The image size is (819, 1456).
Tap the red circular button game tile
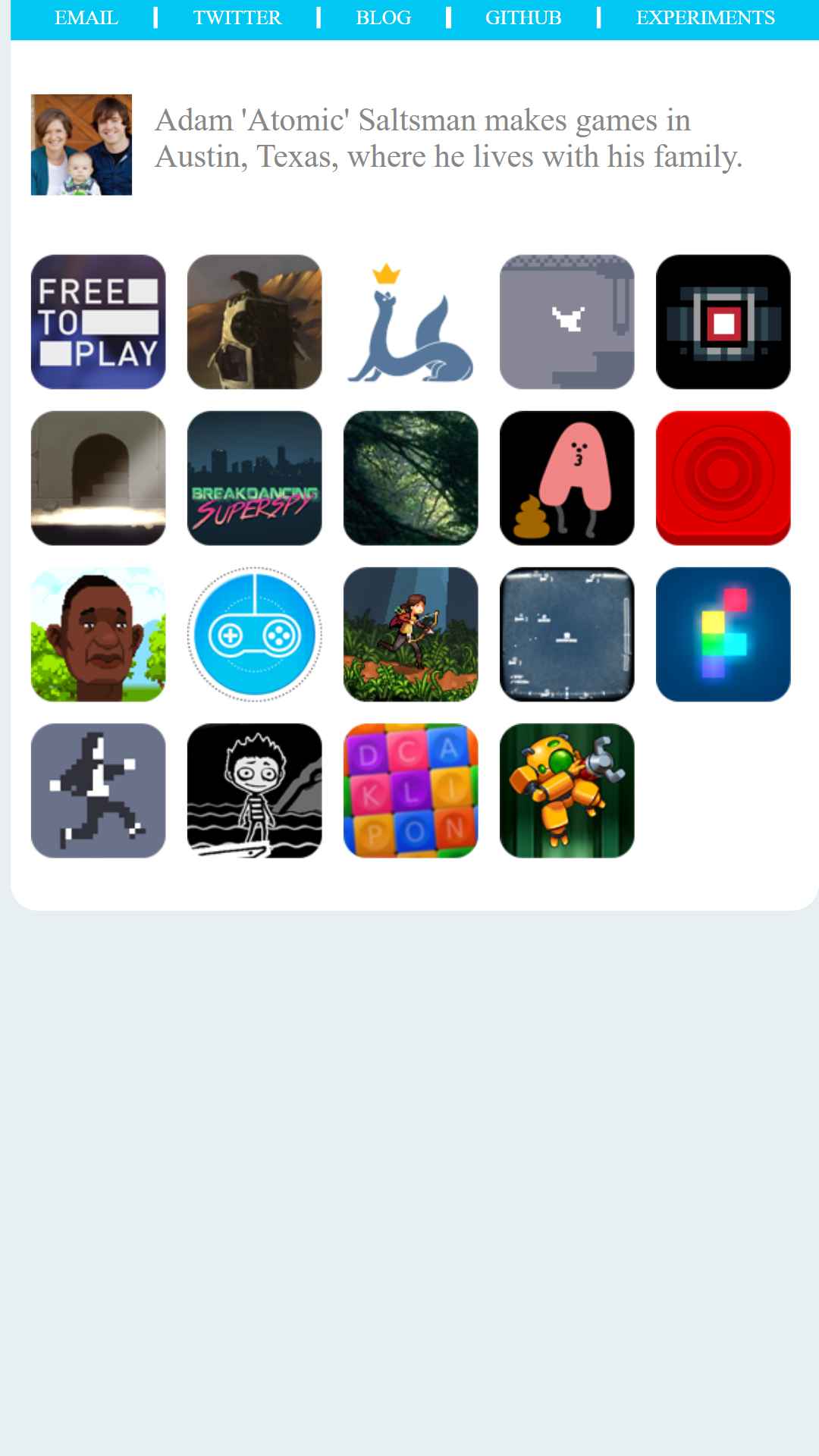point(723,479)
